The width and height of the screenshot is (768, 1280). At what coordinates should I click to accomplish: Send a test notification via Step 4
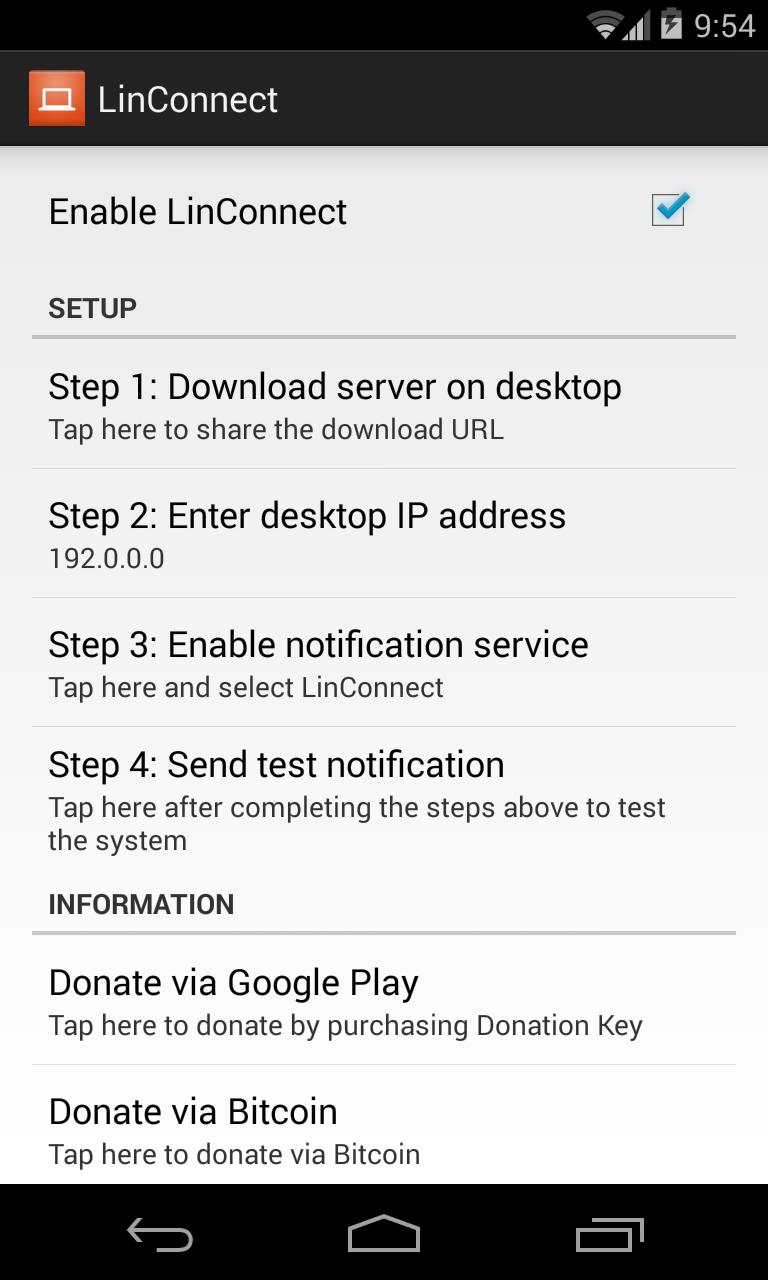pyautogui.click(x=384, y=800)
